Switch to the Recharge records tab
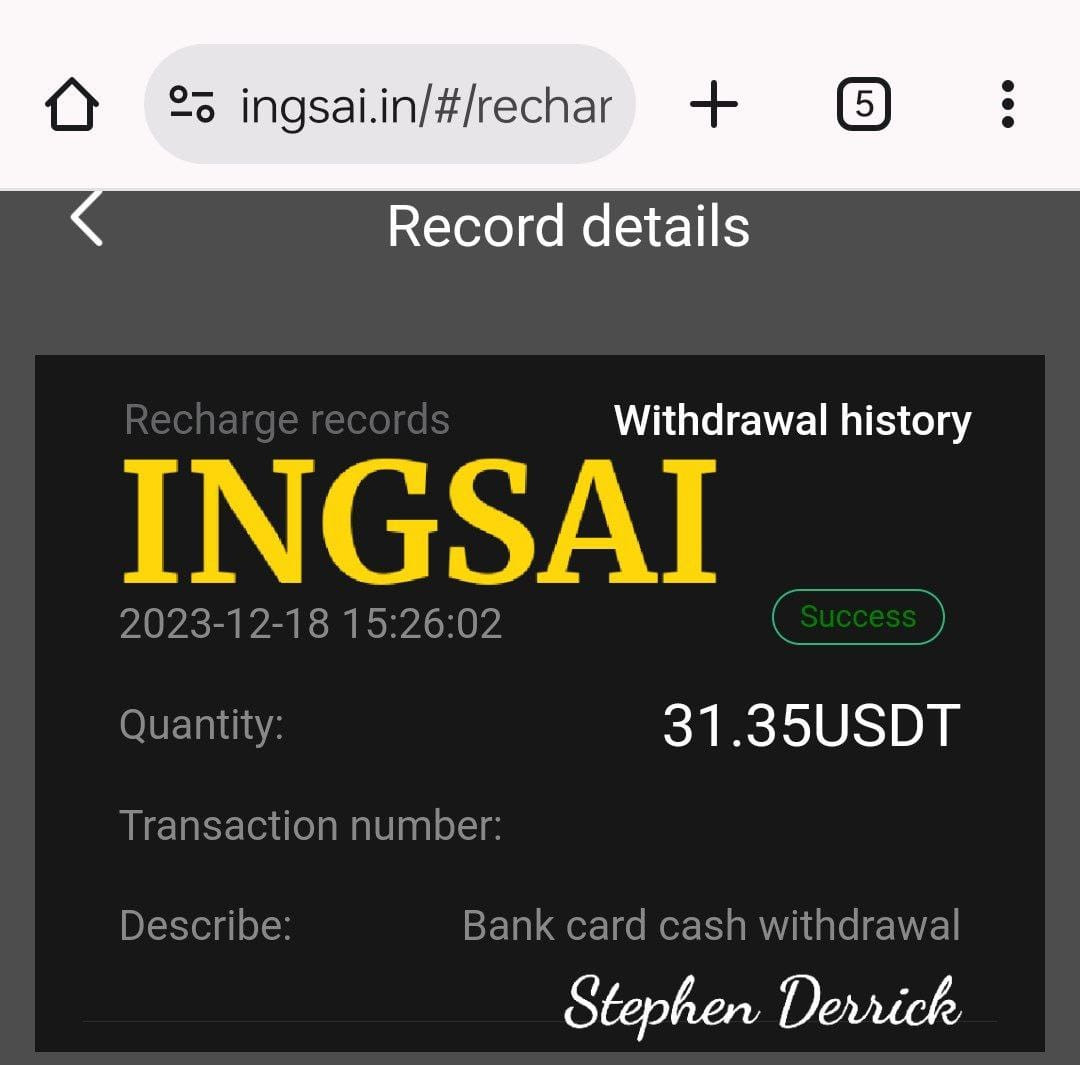This screenshot has width=1080, height=1065. click(287, 419)
